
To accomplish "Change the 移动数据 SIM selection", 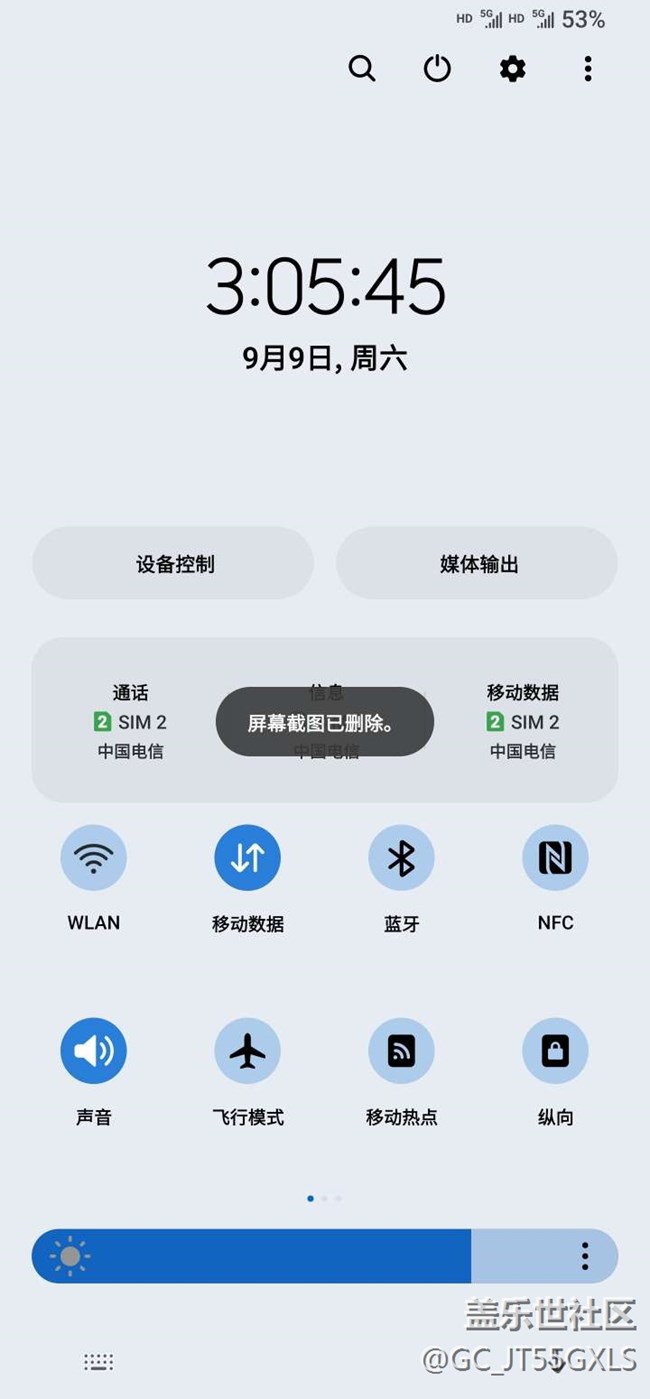I will click(522, 721).
